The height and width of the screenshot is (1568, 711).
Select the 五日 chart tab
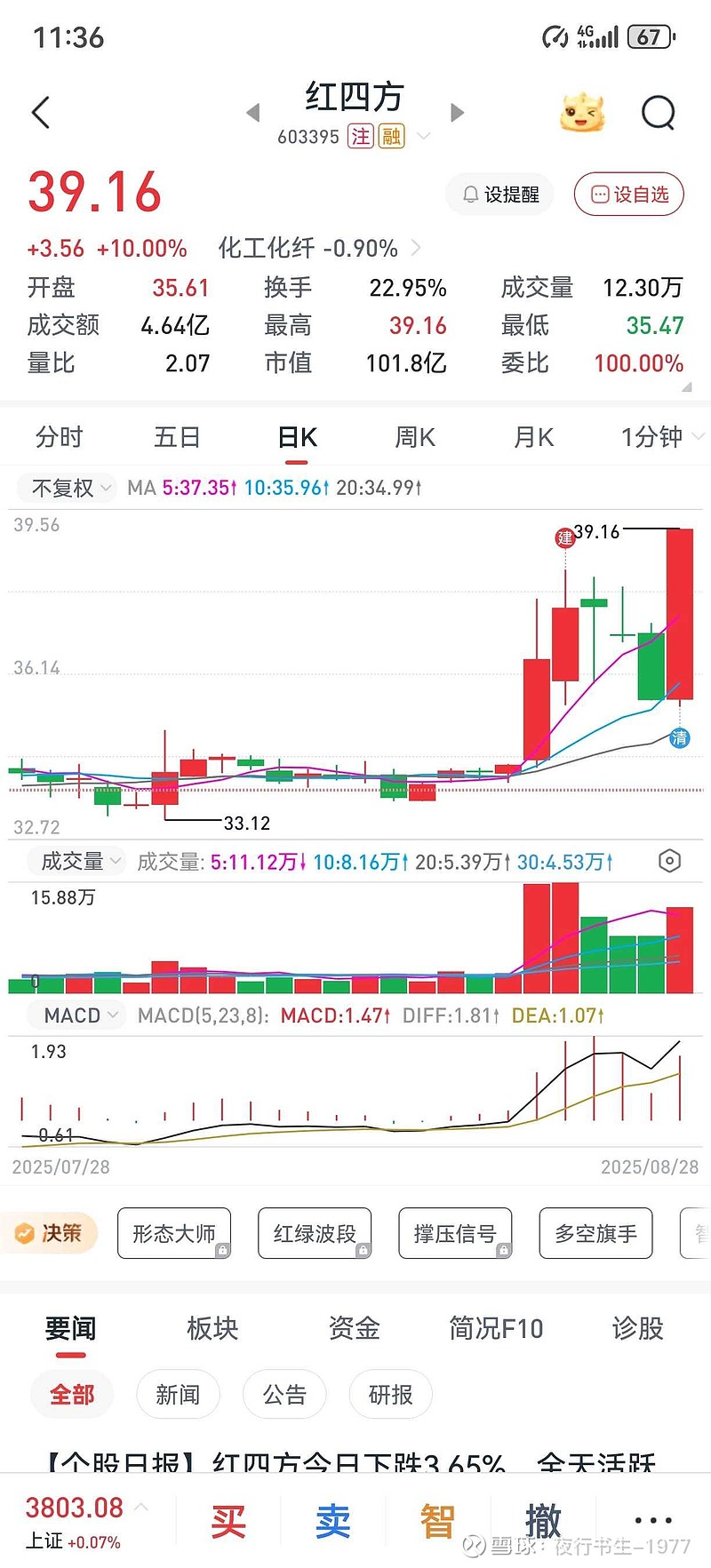point(177,437)
